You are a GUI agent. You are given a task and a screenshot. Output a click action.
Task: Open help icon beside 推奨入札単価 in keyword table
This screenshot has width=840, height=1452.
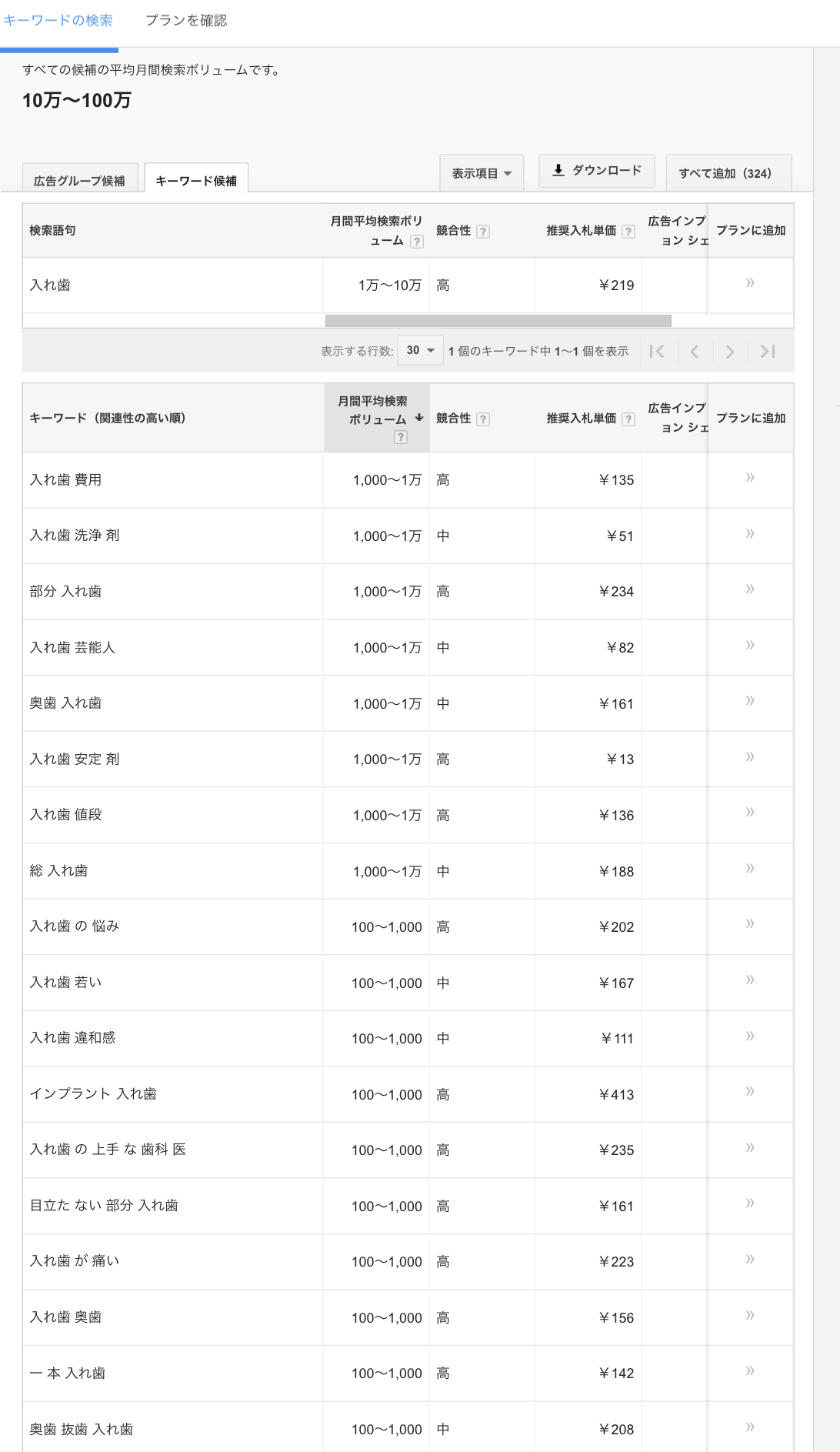click(x=628, y=419)
